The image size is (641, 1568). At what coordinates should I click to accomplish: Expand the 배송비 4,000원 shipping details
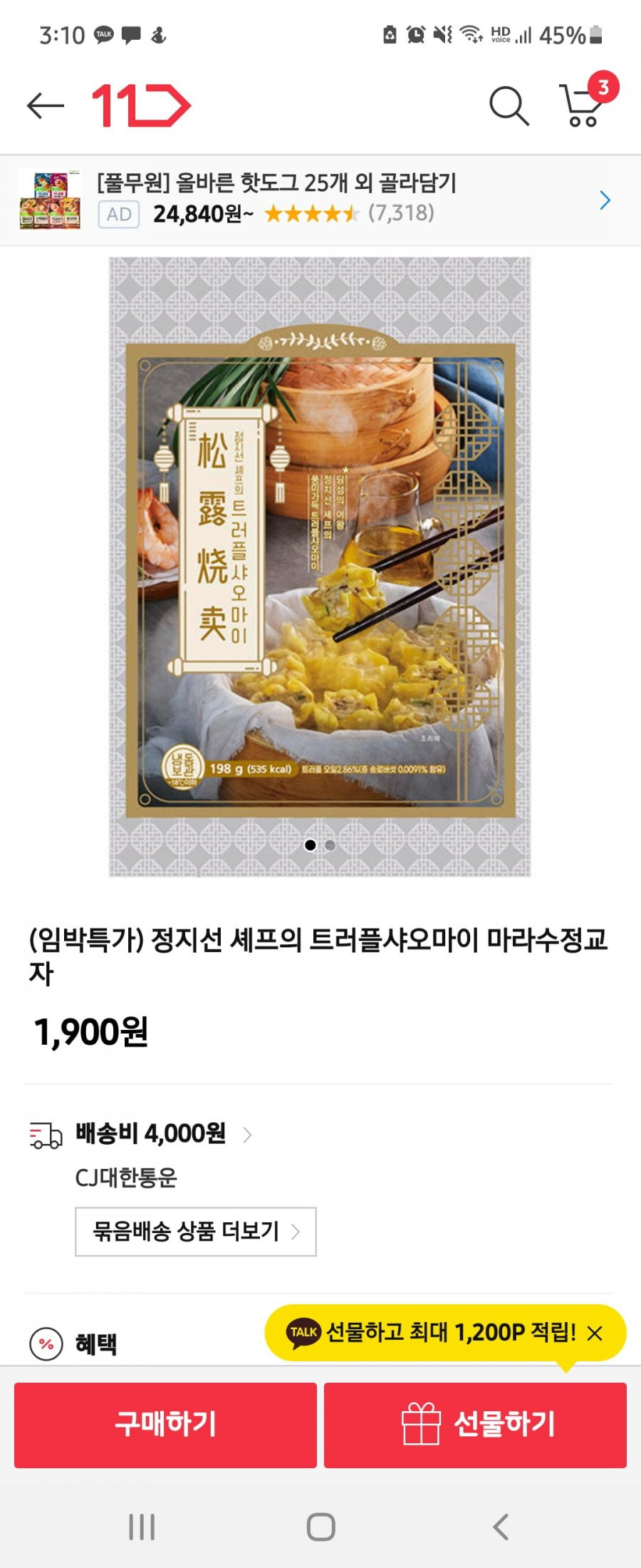(x=164, y=1133)
